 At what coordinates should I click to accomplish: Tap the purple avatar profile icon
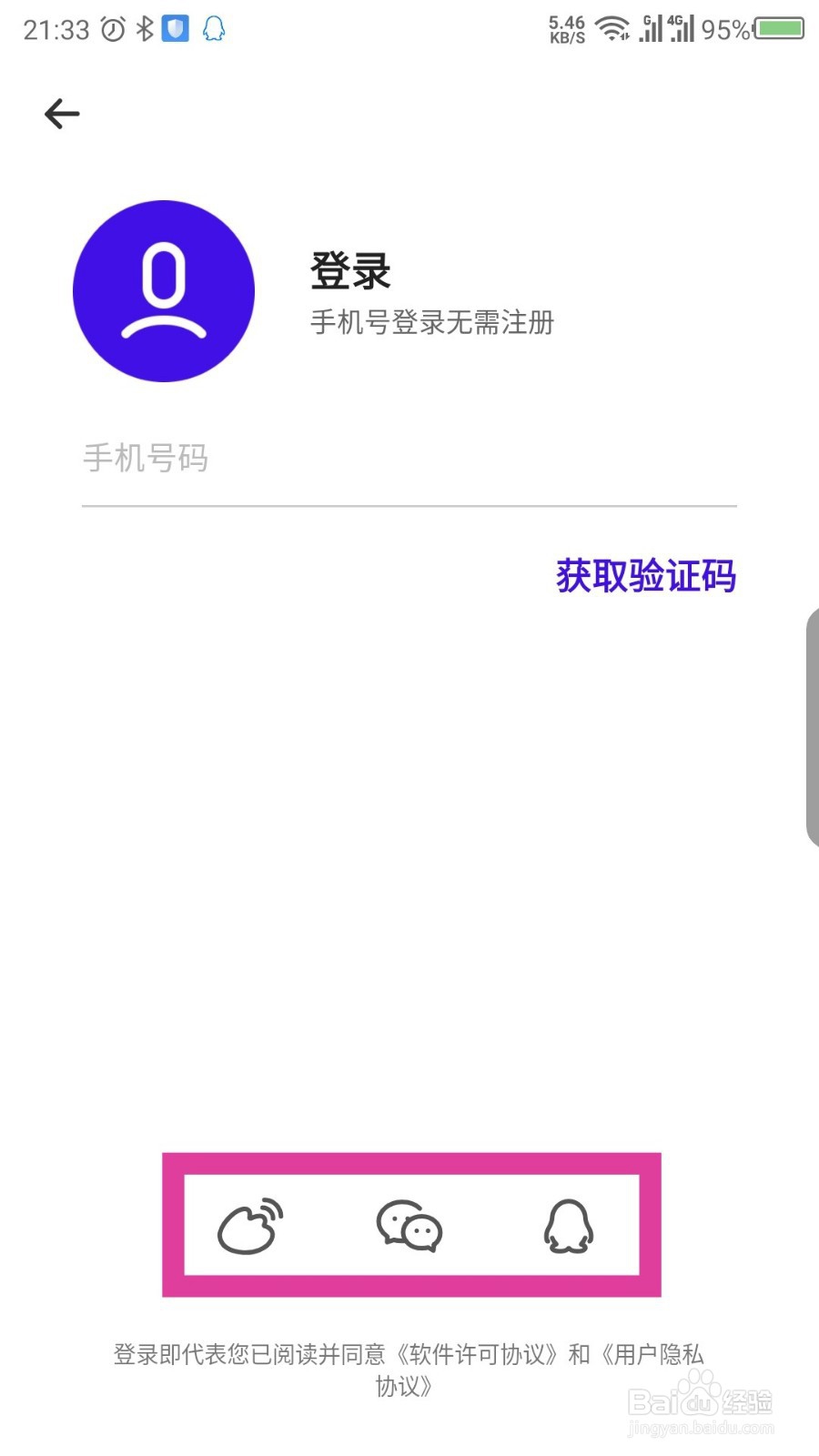pyautogui.click(x=163, y=290)
